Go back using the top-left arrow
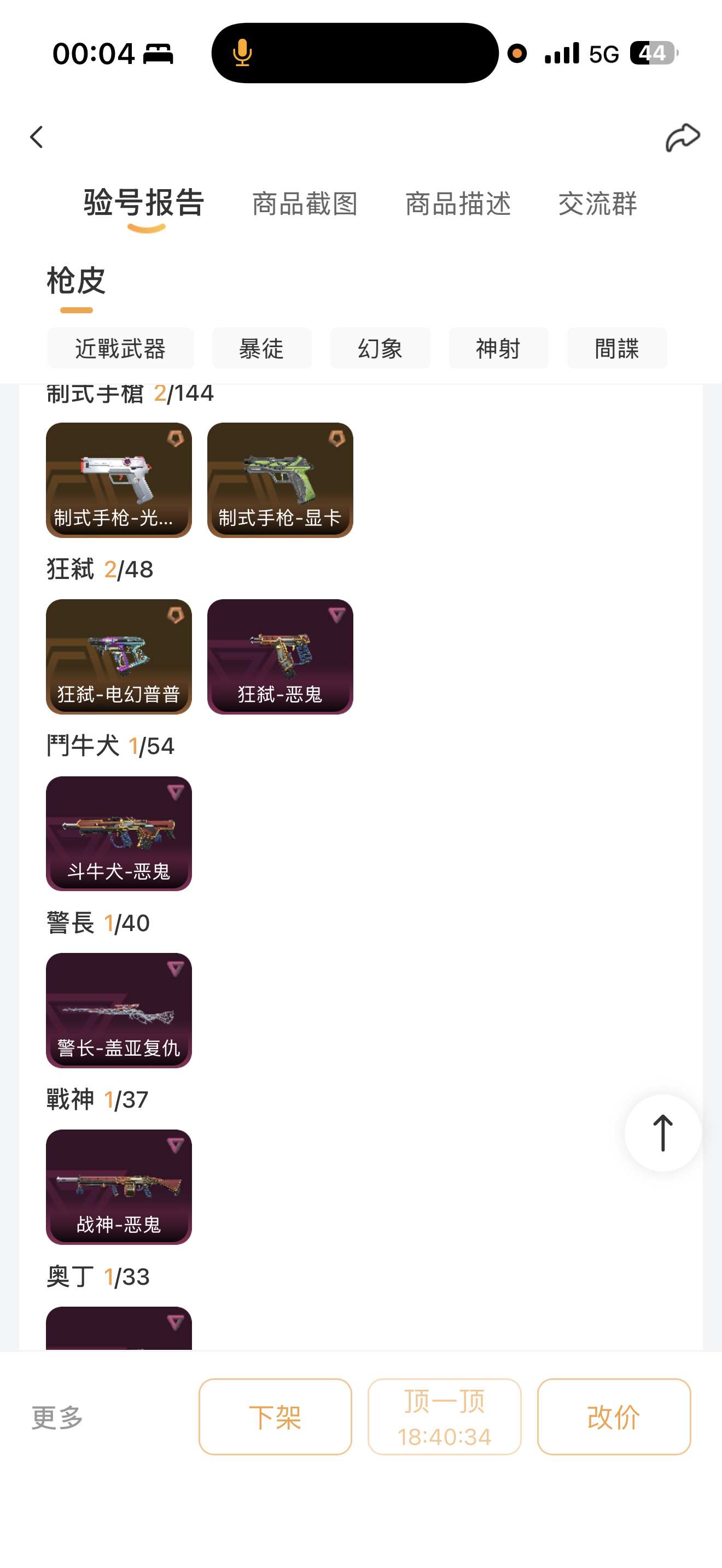Screen dimensions: 722x1568 (37, 137)
